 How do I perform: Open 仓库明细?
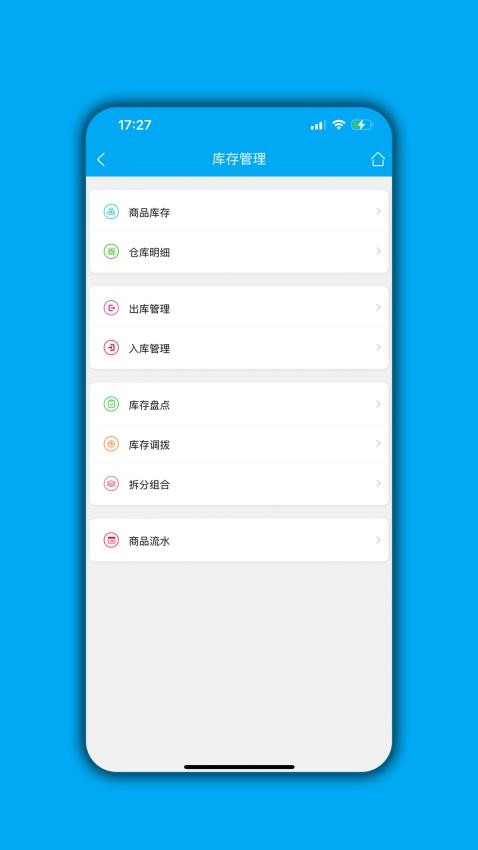point(239,252)
